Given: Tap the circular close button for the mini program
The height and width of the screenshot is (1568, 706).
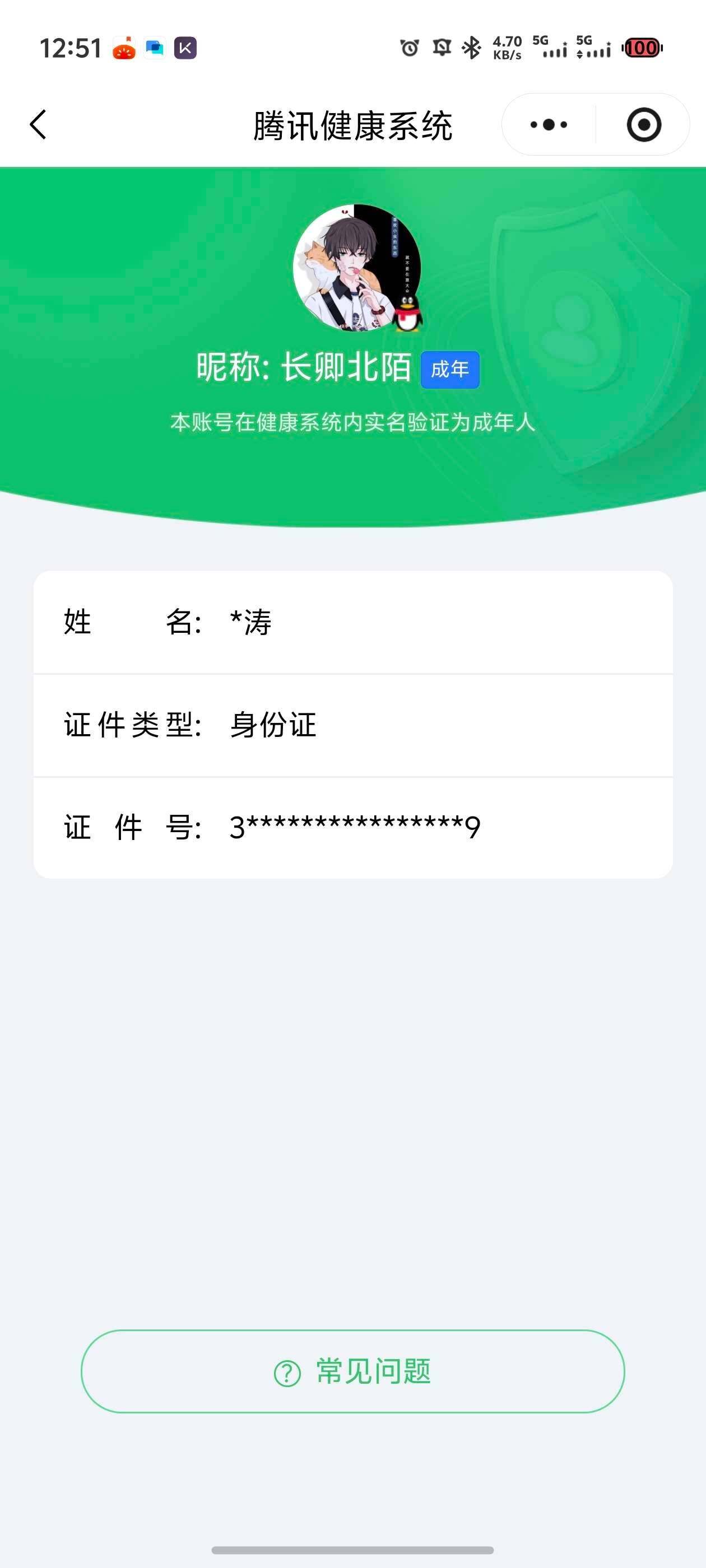Looking at the screenshot, I should pyautogui.click(x=644, y=124).
